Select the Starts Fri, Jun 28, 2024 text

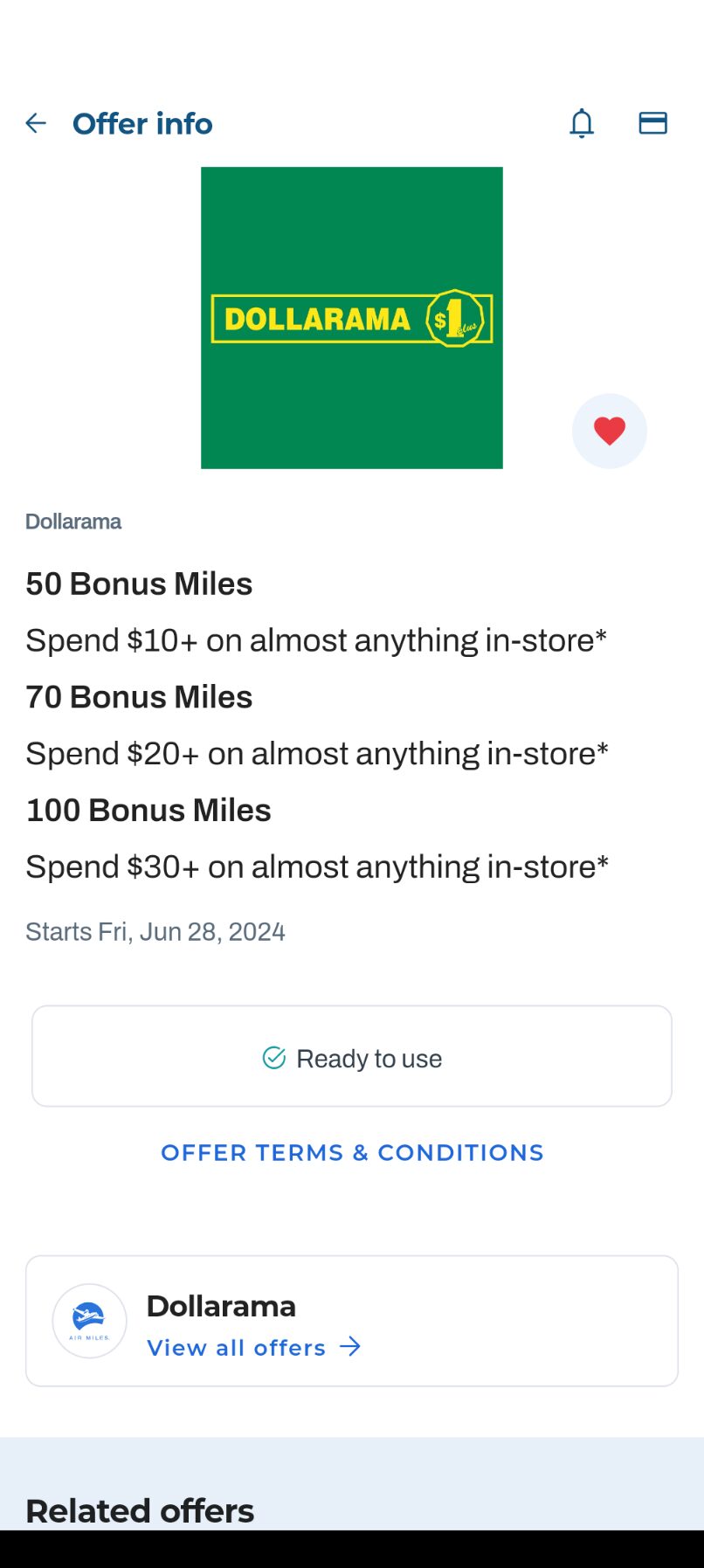point(155,930)
